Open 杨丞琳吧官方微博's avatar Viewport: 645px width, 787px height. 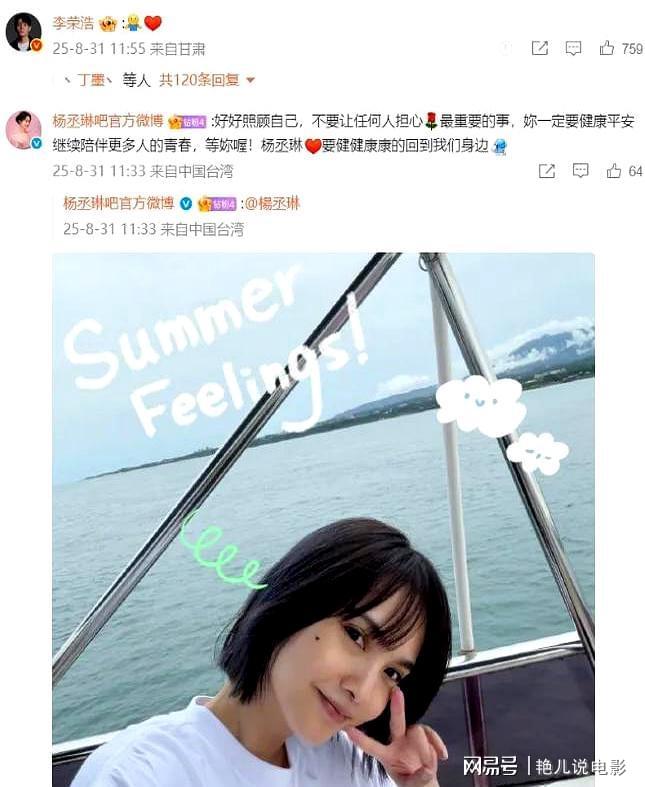click(x=23, y=130)
